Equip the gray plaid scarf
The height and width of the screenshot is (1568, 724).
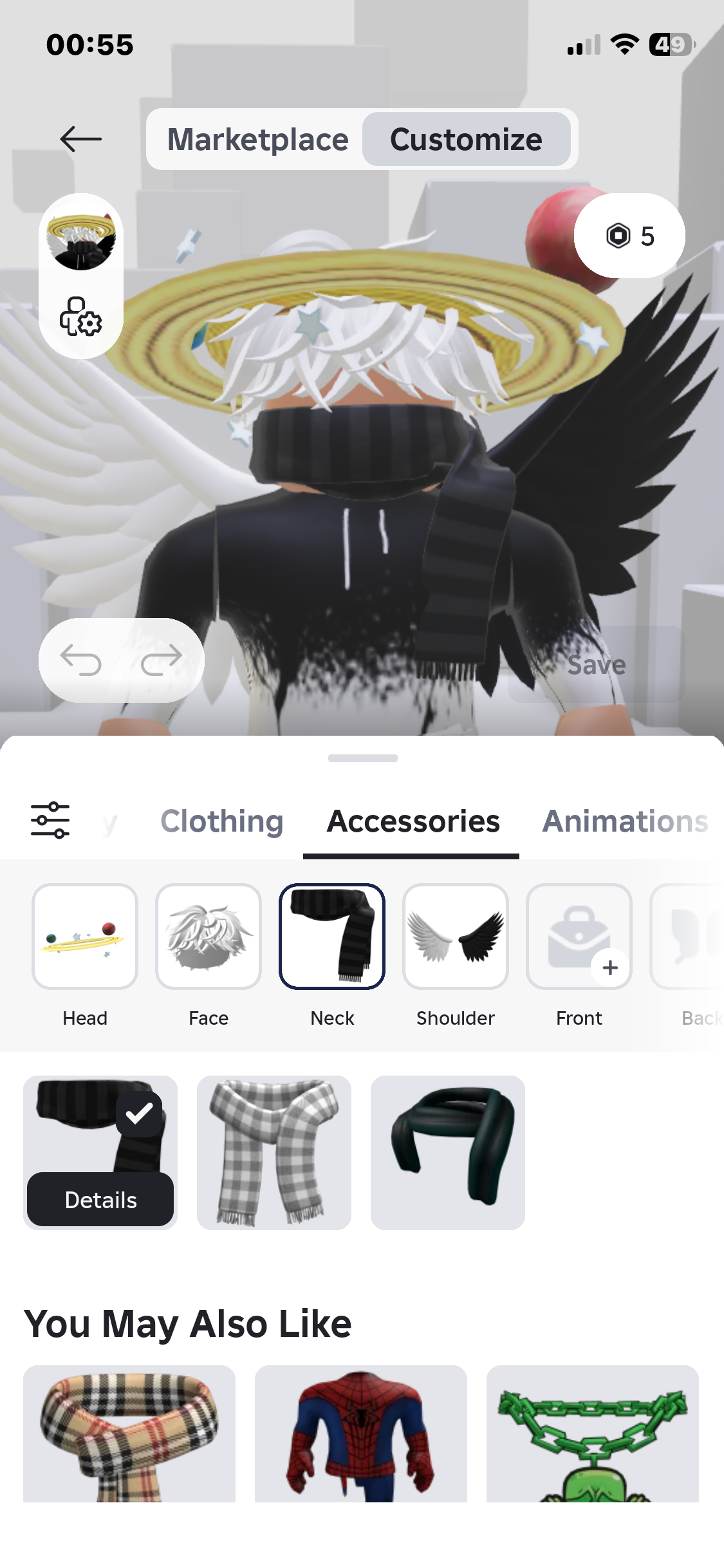point(274,1153)
